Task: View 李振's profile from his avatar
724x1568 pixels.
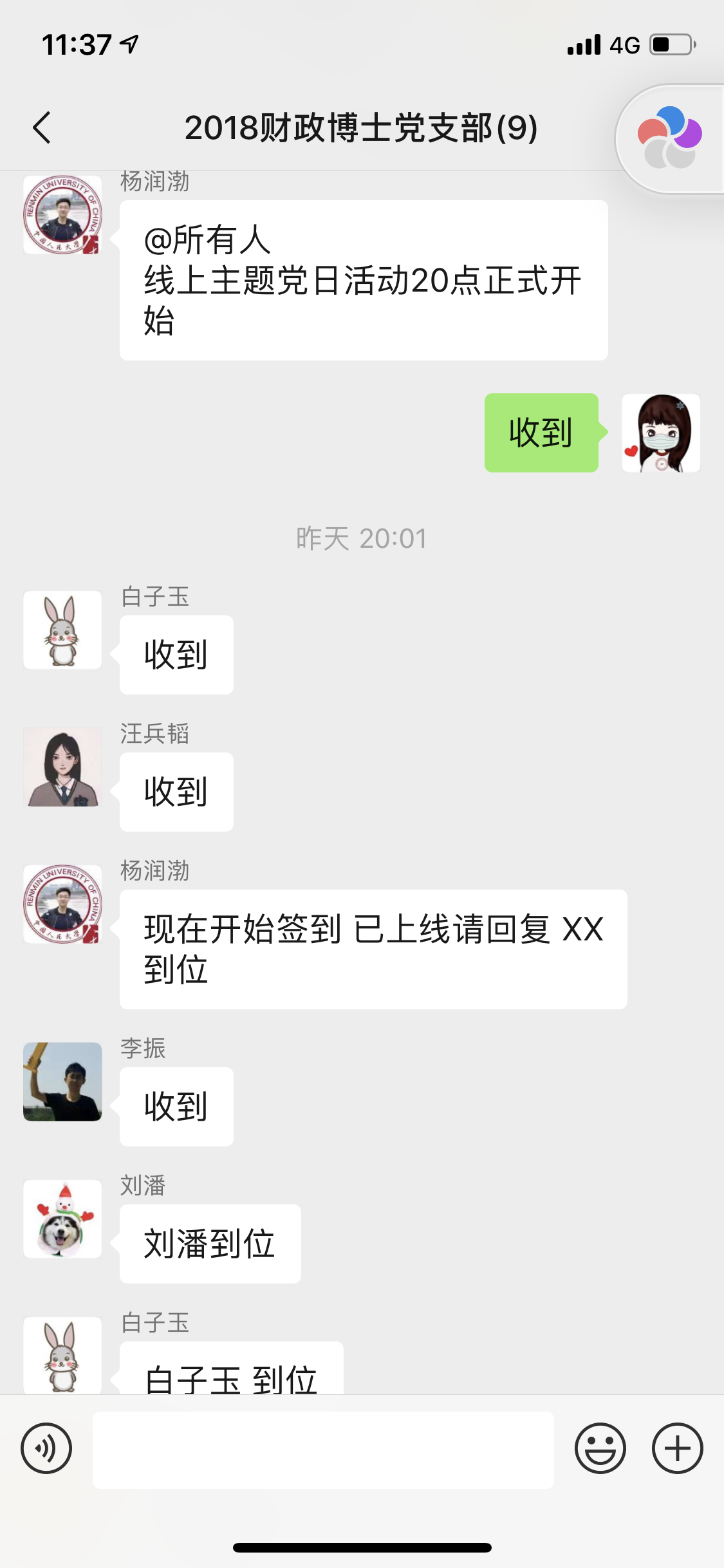Action: [x=62, y=1082]
